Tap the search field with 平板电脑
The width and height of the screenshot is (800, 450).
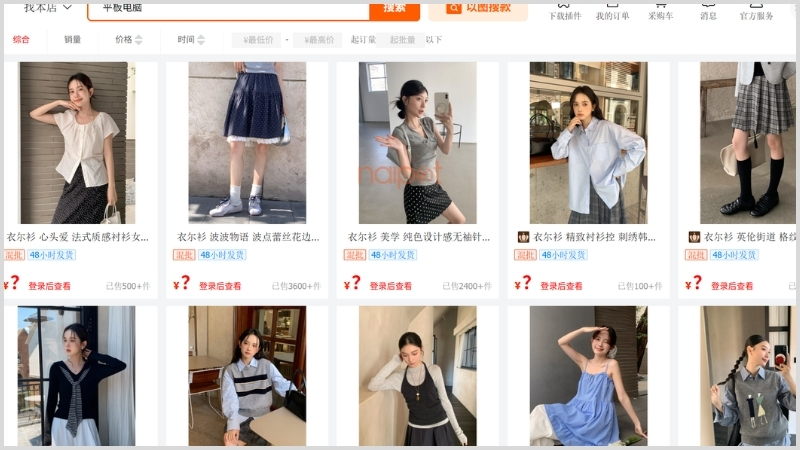pyautogui.click(x=228, y=8)
